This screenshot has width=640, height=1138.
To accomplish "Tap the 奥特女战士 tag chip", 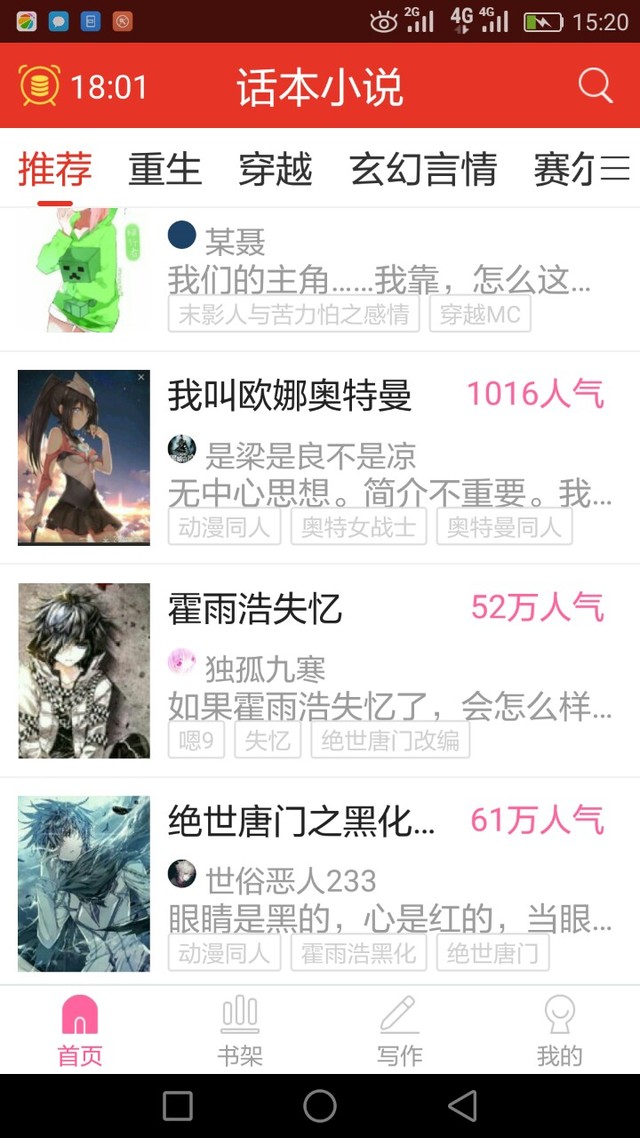I will coord(358,526).
